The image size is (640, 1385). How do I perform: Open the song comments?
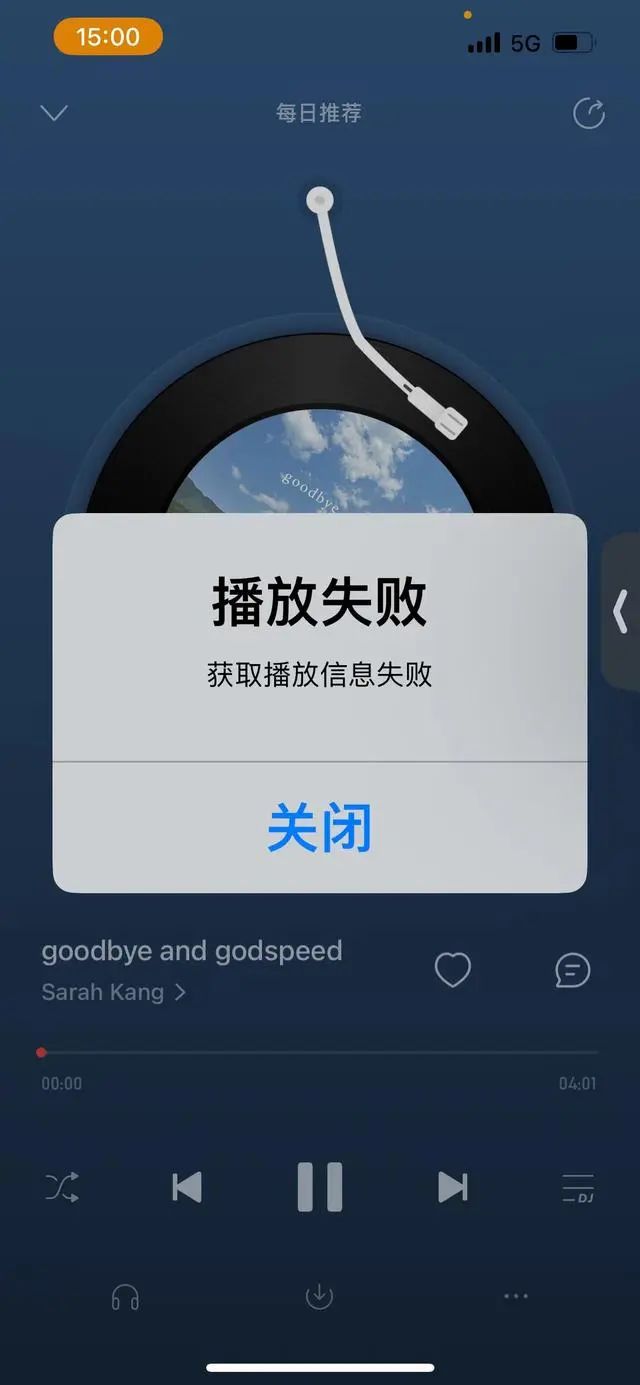tap(573, 970)
